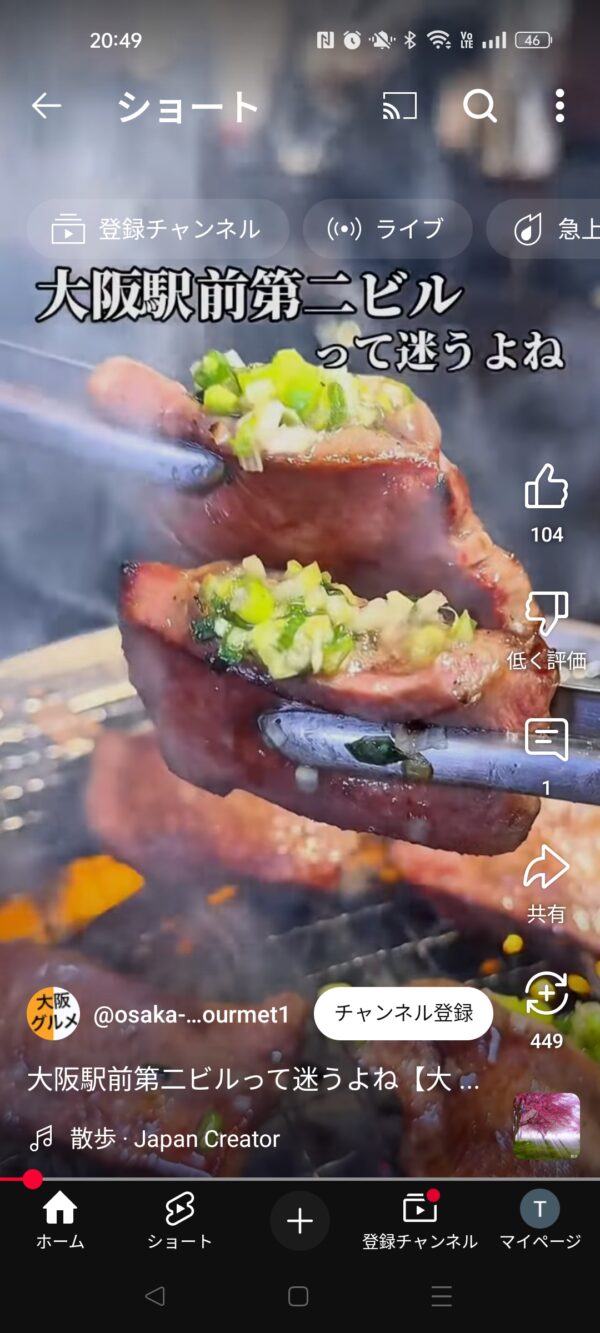Open the comments on this Short
Viewport: 600px width, 1333px height.
coord(546,742)
